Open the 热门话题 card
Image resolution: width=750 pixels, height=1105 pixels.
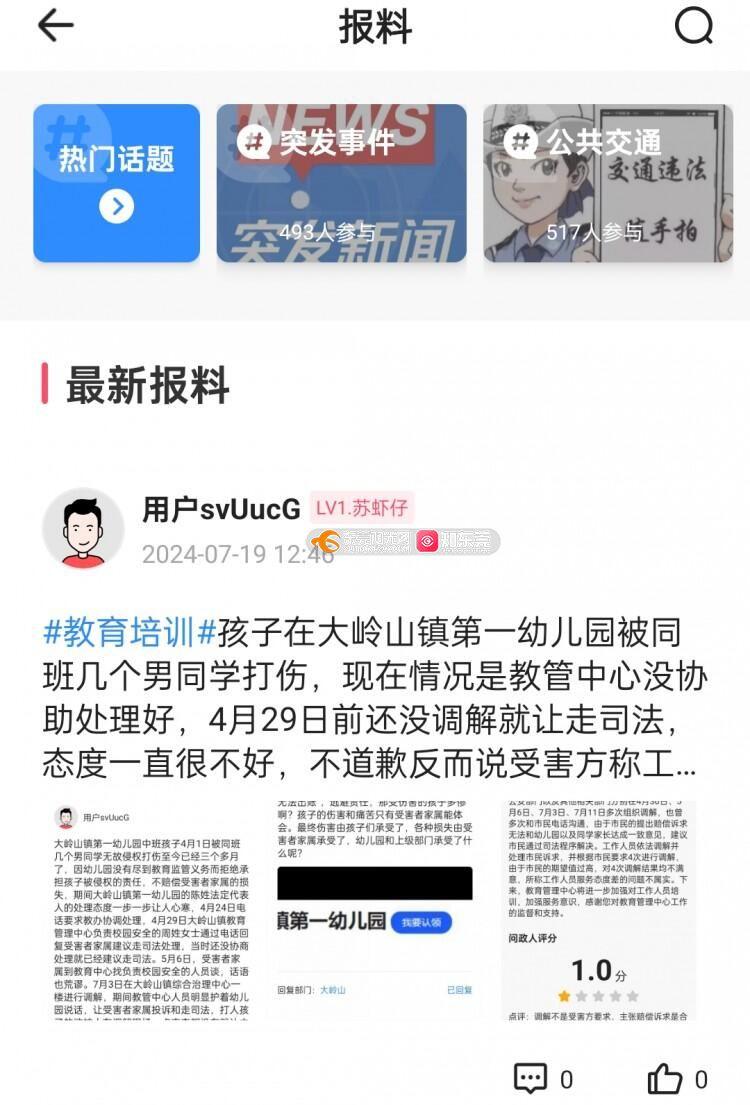[x=116, y=183]
